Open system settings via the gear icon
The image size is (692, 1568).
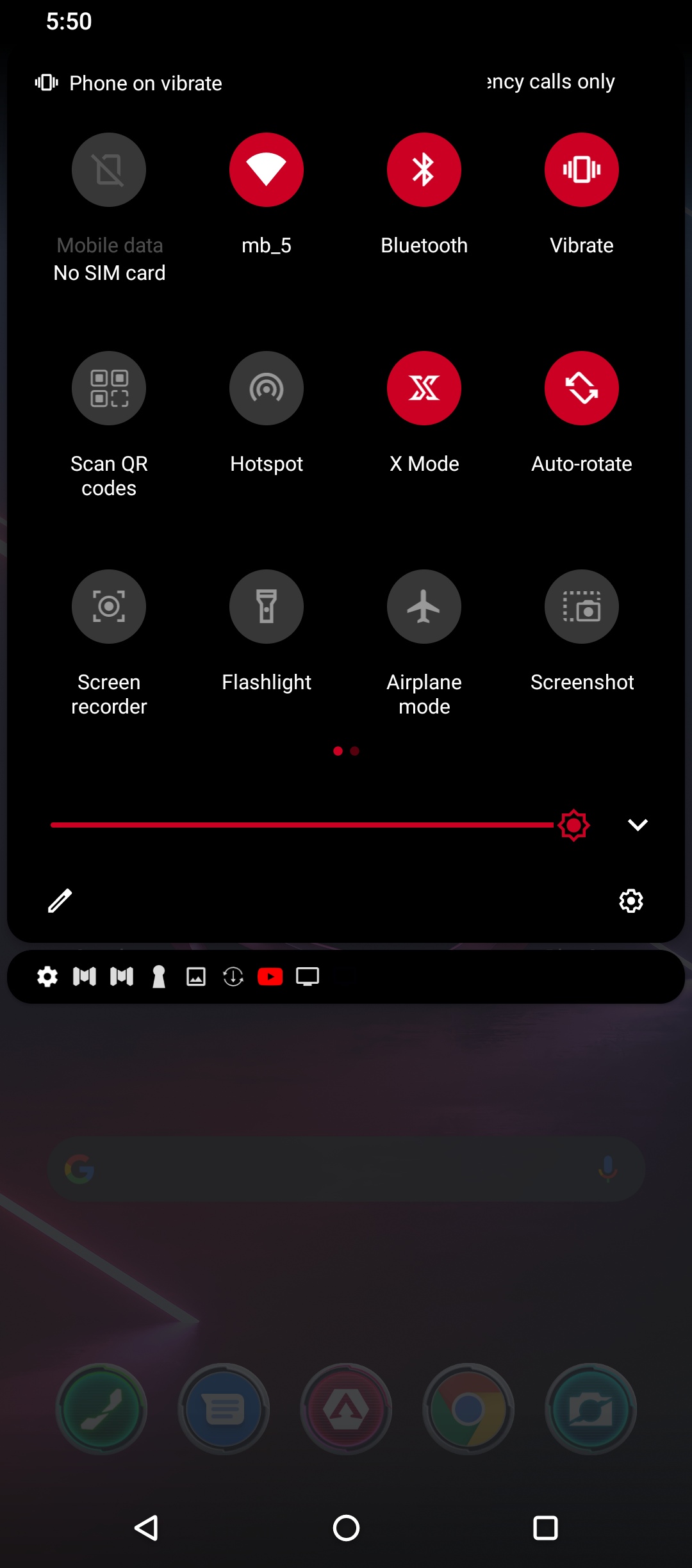click(631, 901)
